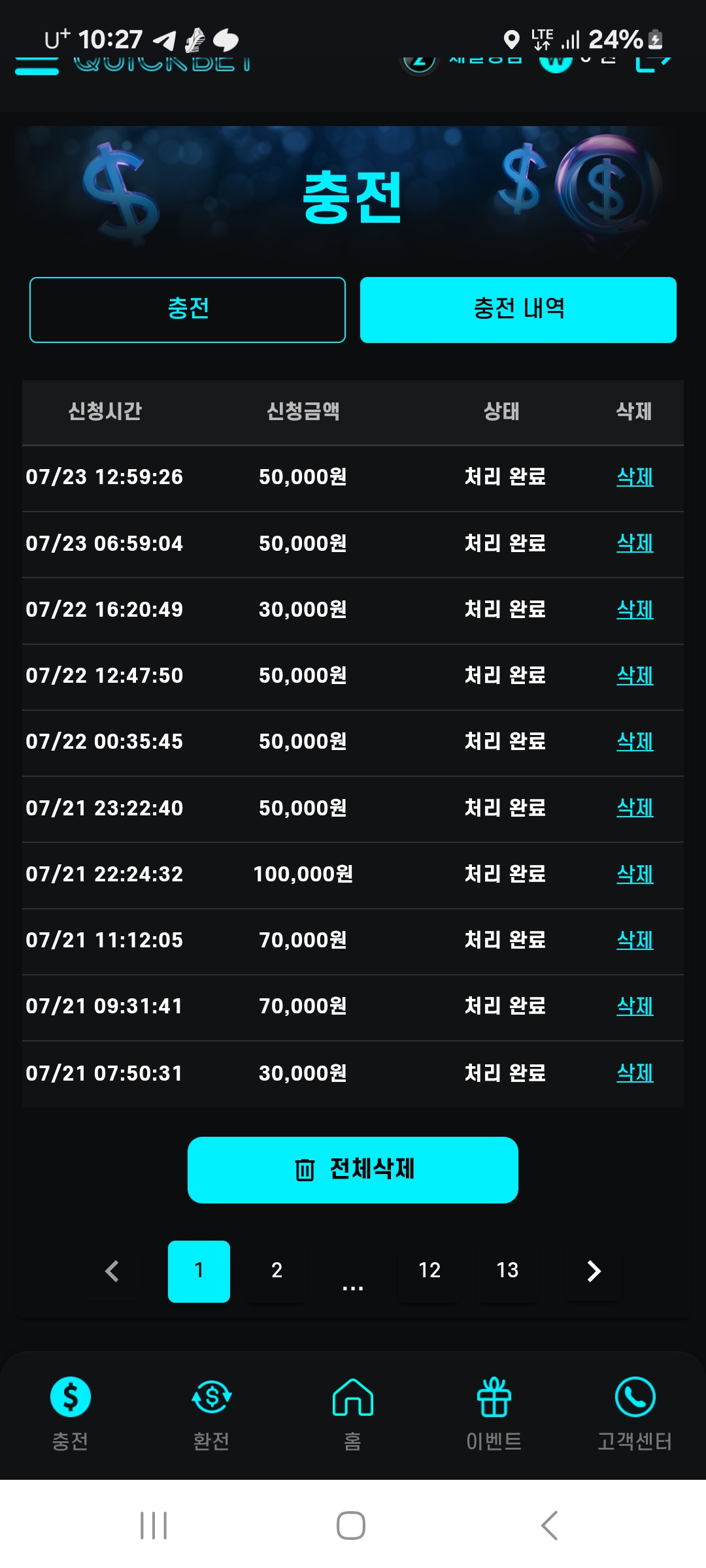Switch to the 충전 tab

188,310
